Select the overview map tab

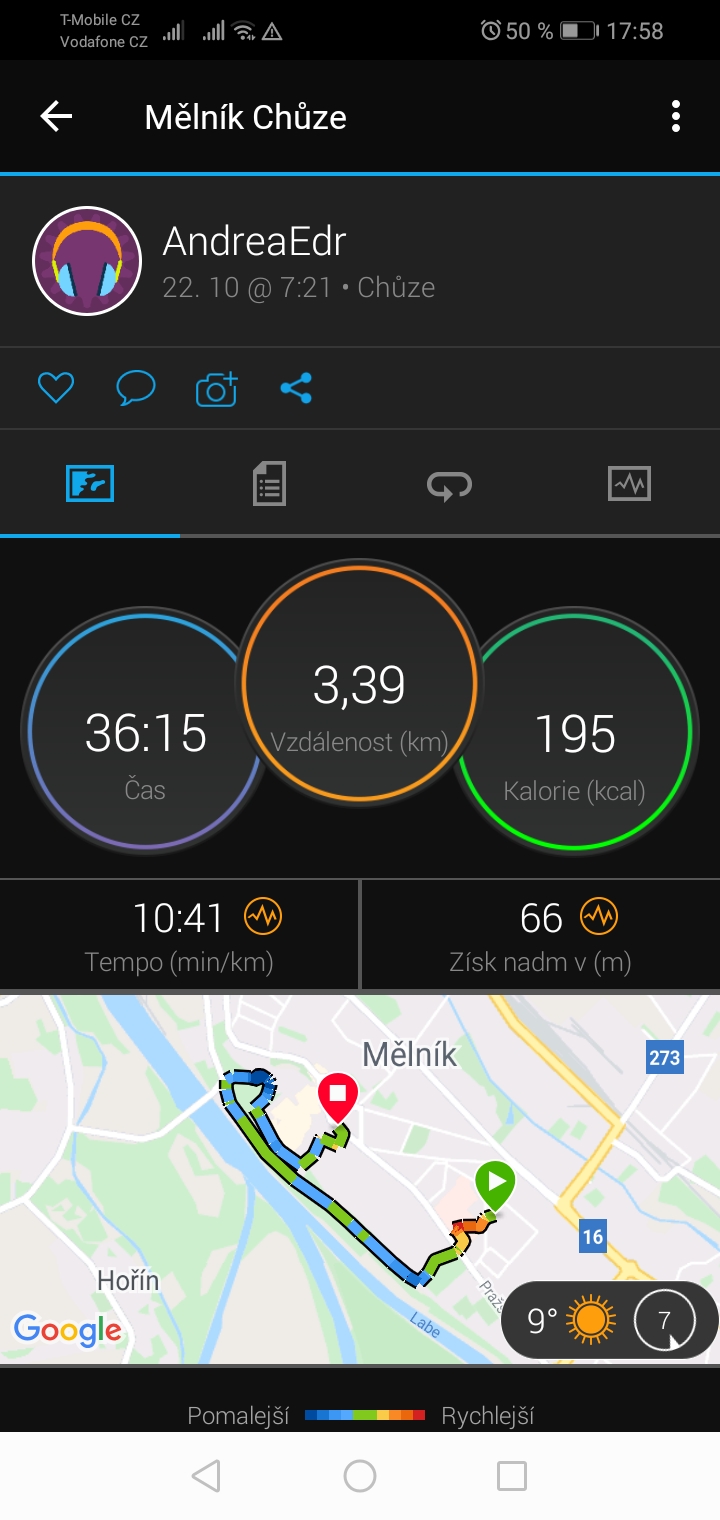90,484
